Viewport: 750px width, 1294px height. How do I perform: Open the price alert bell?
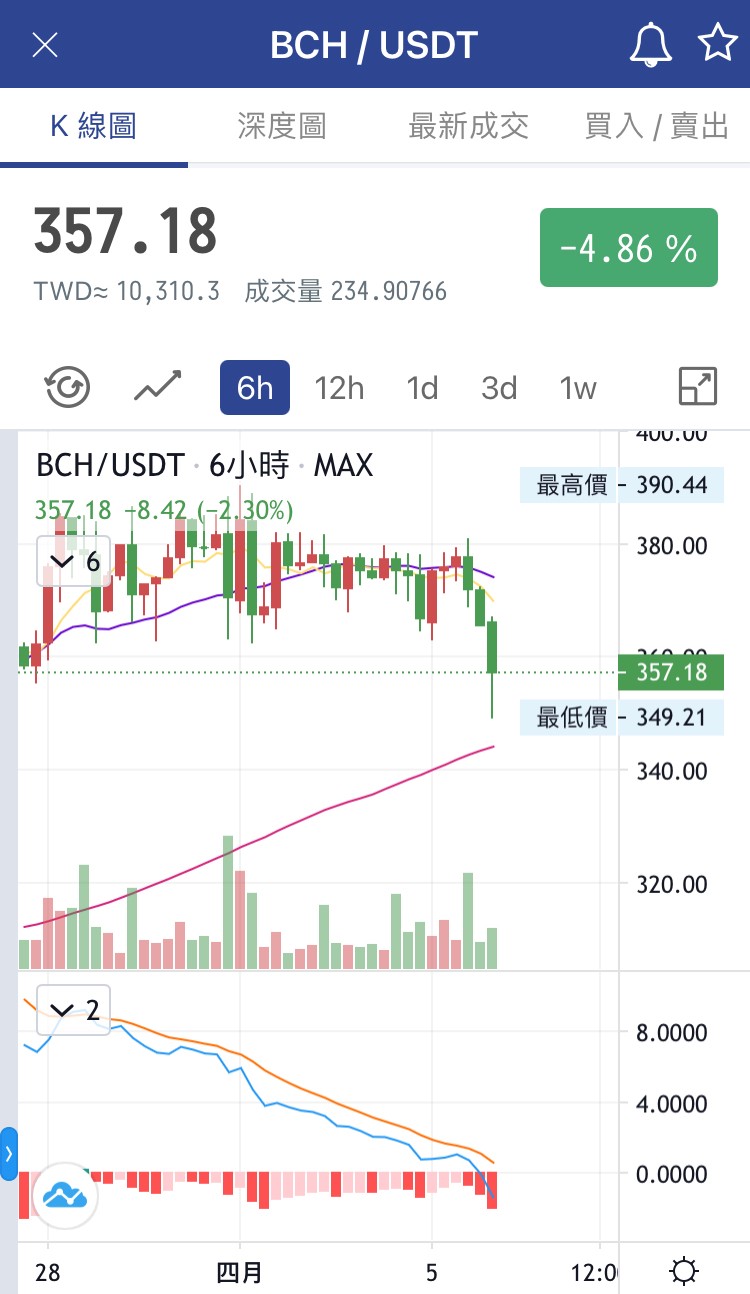(649, 45)
